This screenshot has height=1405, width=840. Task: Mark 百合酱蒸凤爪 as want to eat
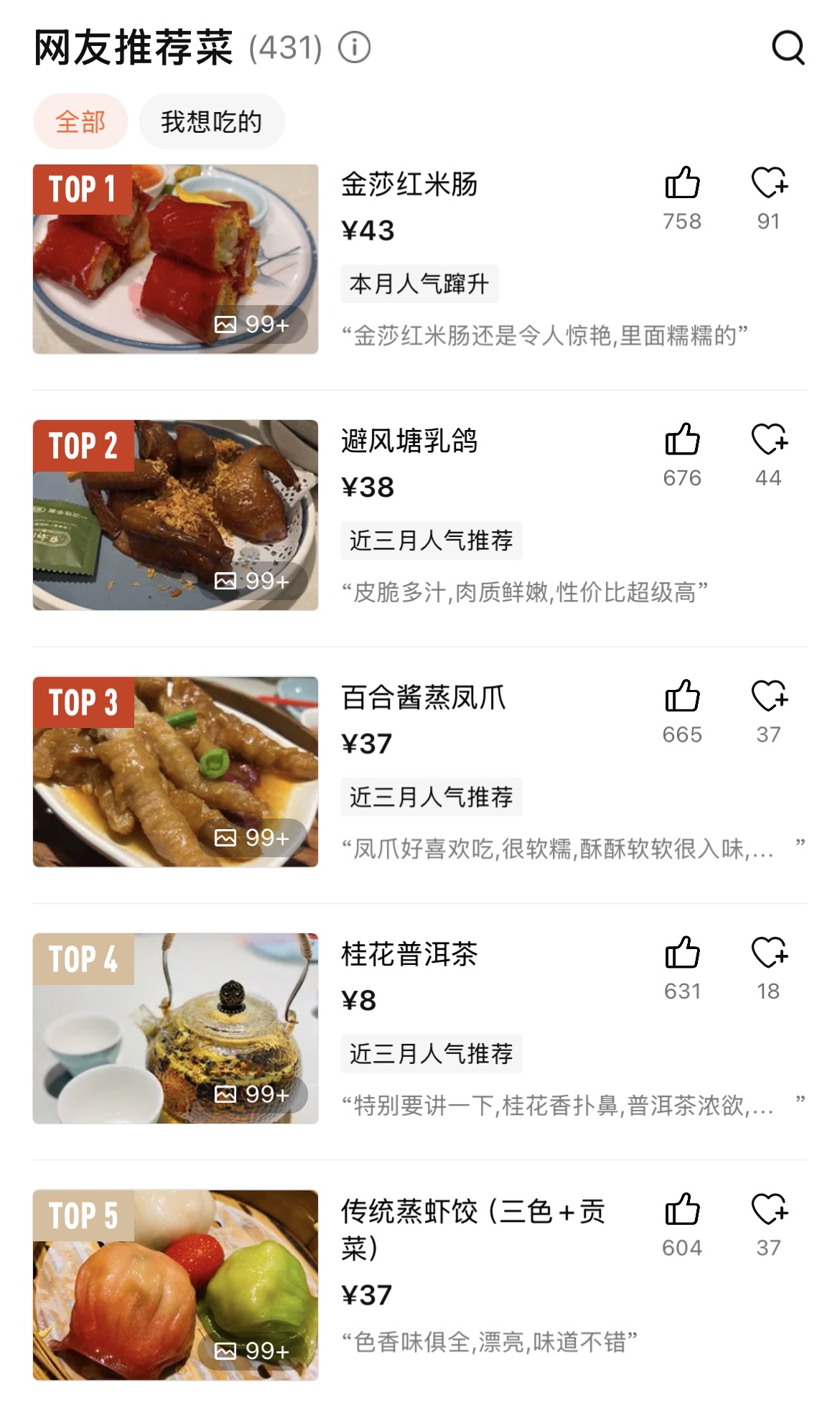[x=769, y=696]
